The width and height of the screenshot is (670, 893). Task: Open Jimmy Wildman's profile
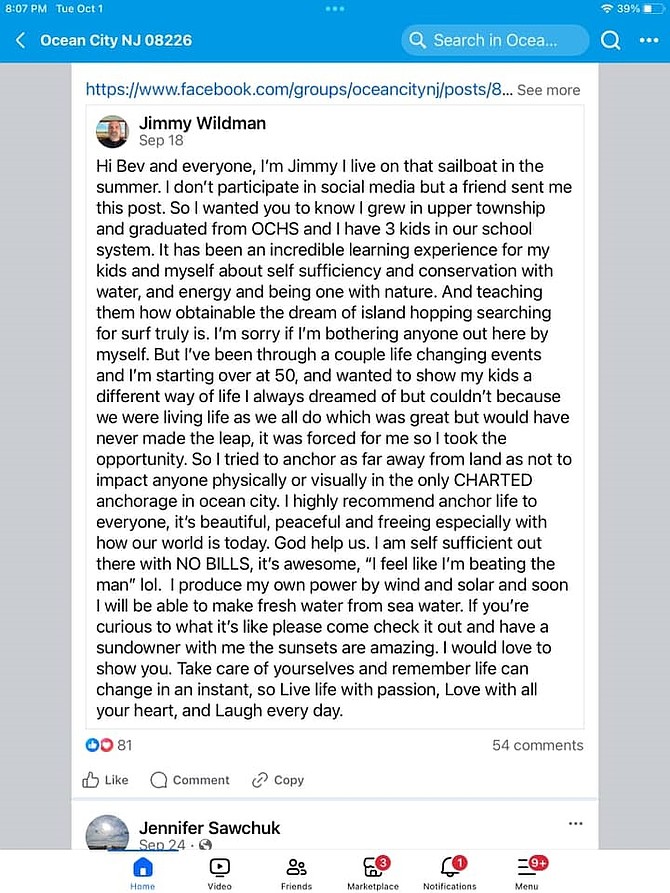click(x=202, y=124)
